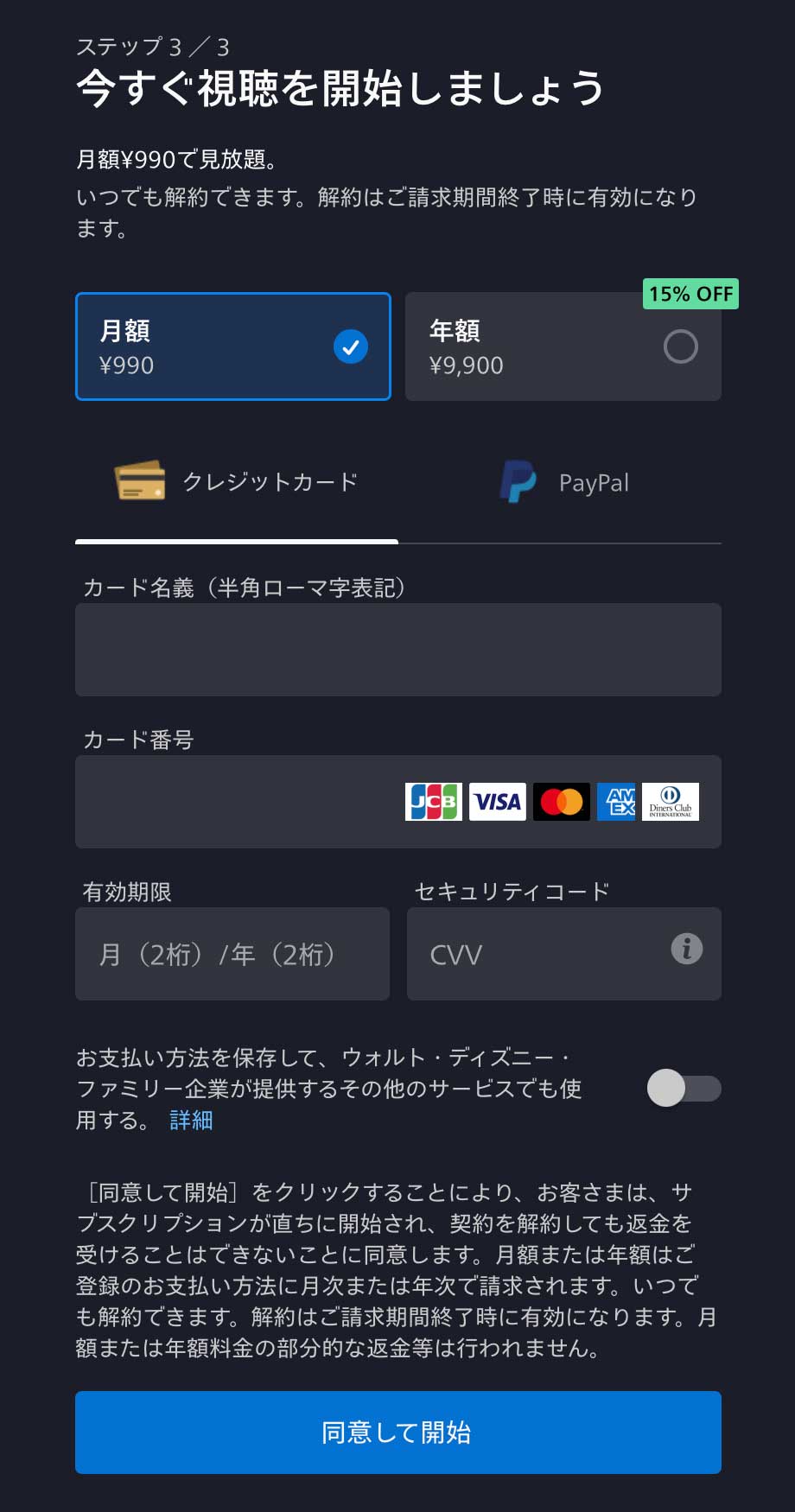Tap the 有効期限 expiry date field
The width and height of the screenshot is (795, 1512).
tap(232, 954)
